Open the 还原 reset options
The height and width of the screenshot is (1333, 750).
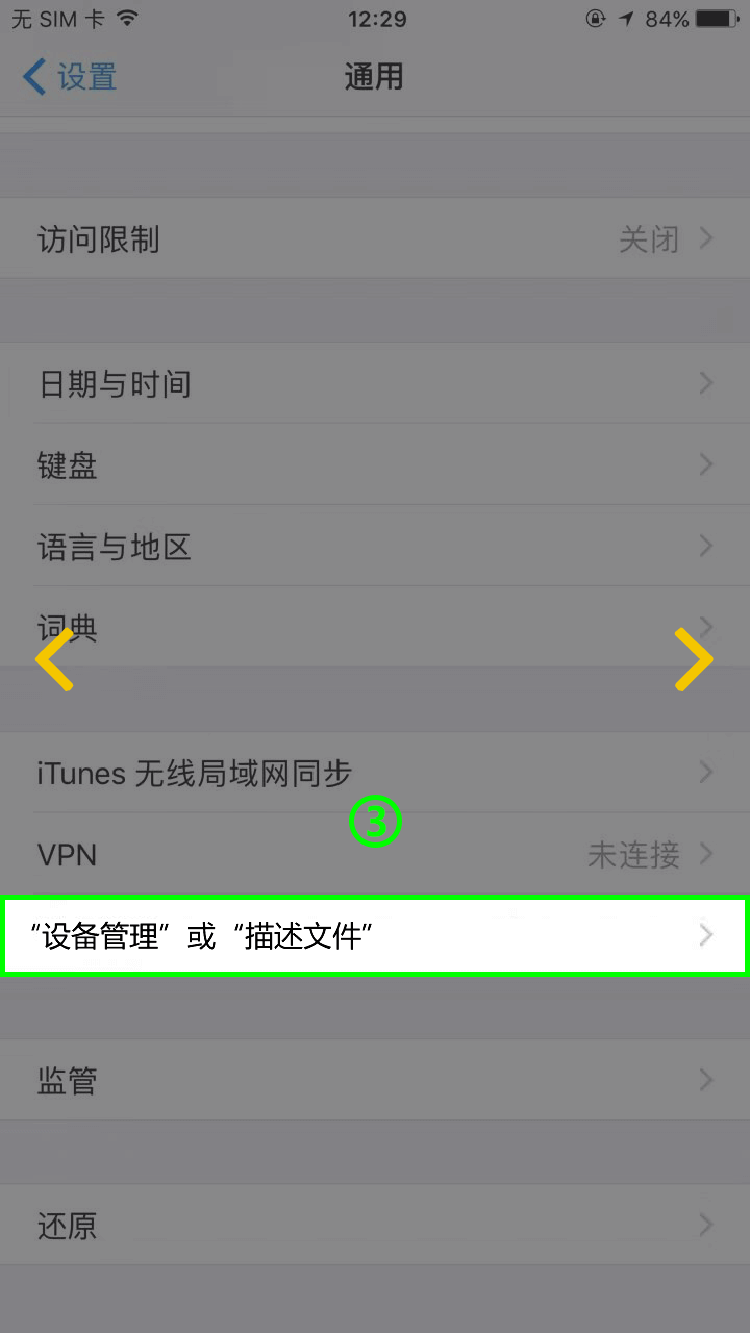[x=375, y=1225]
